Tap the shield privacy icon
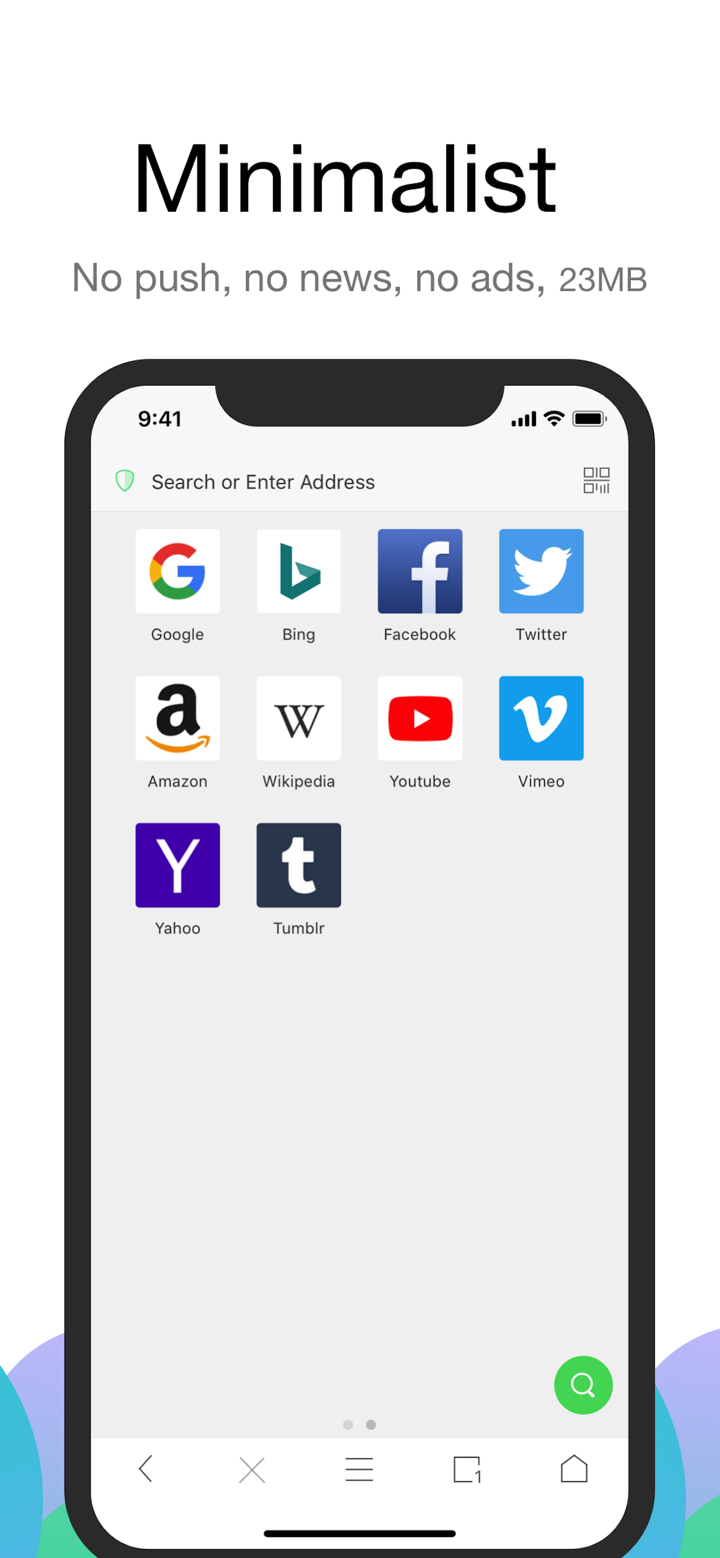The image size is (720, 1558). pos(124,480)
